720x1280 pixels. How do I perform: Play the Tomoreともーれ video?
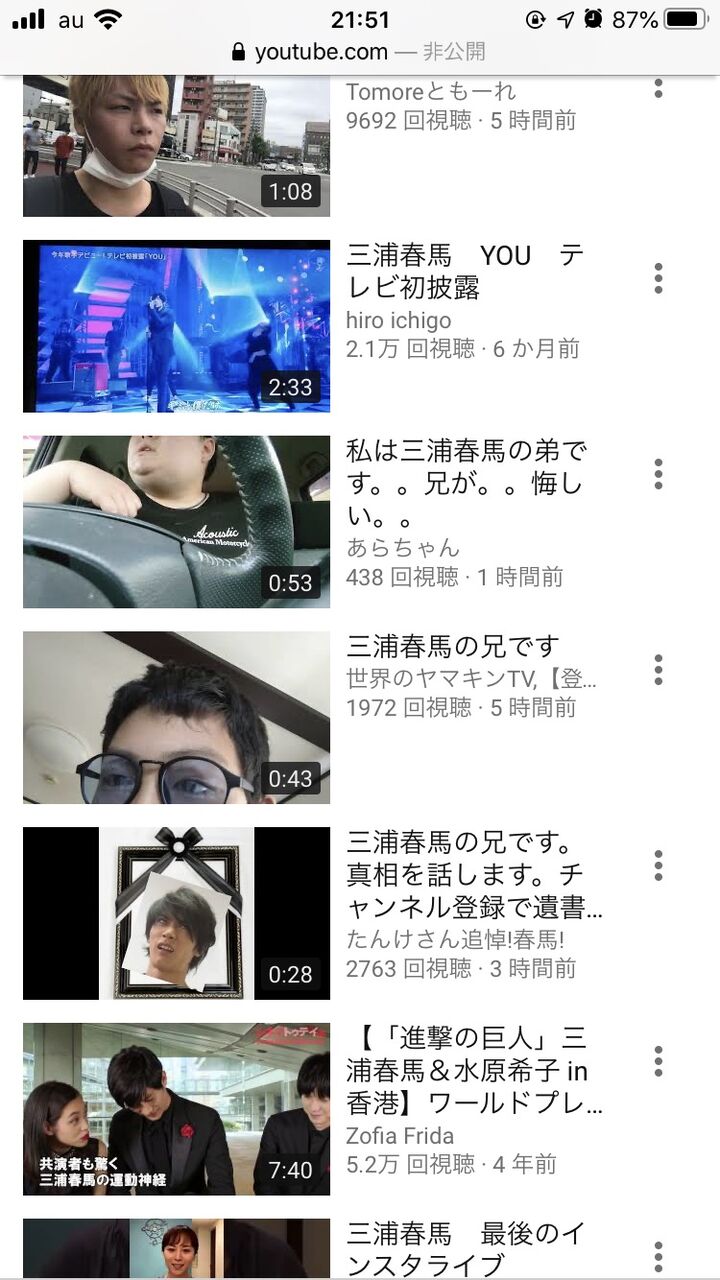click(176, 146)
